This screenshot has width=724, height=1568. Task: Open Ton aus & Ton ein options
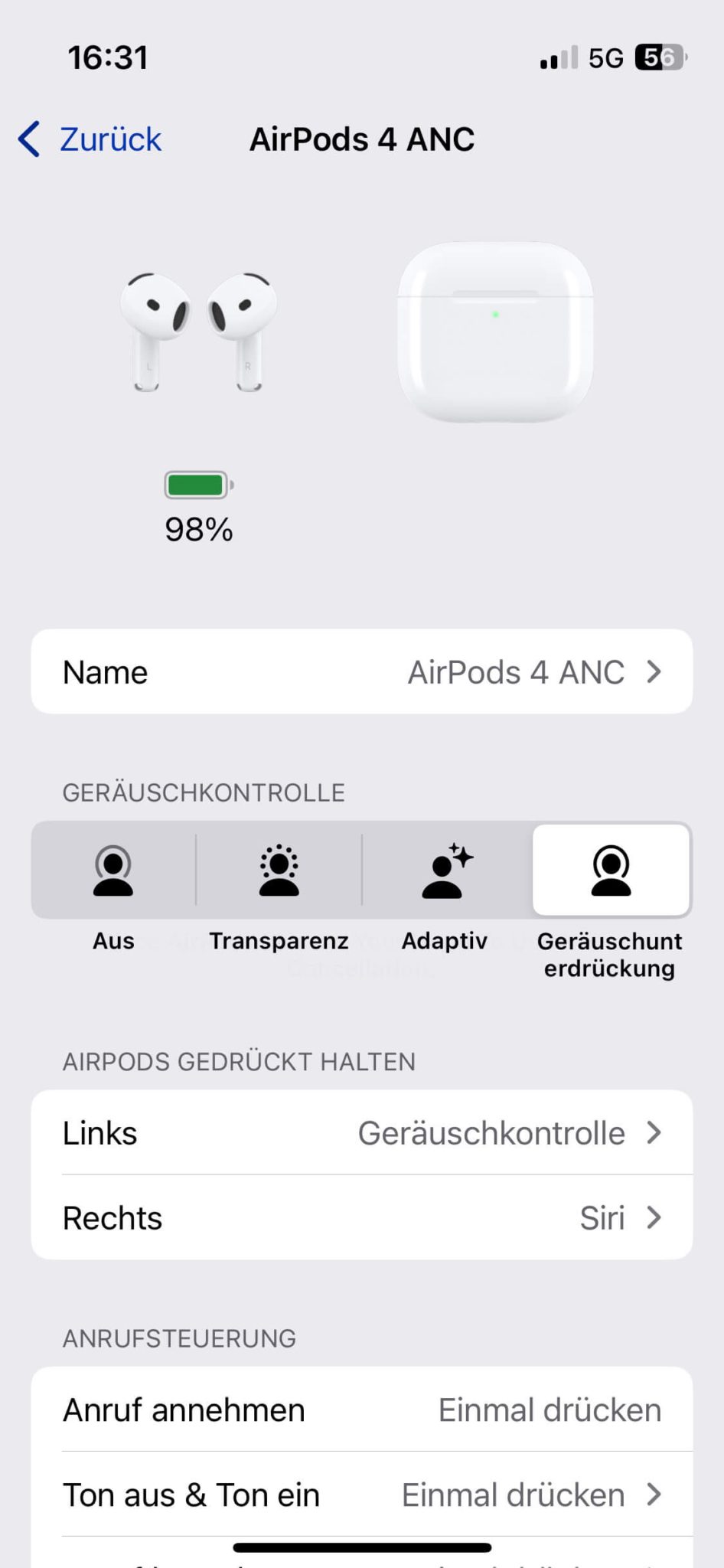pos(654,1494)
